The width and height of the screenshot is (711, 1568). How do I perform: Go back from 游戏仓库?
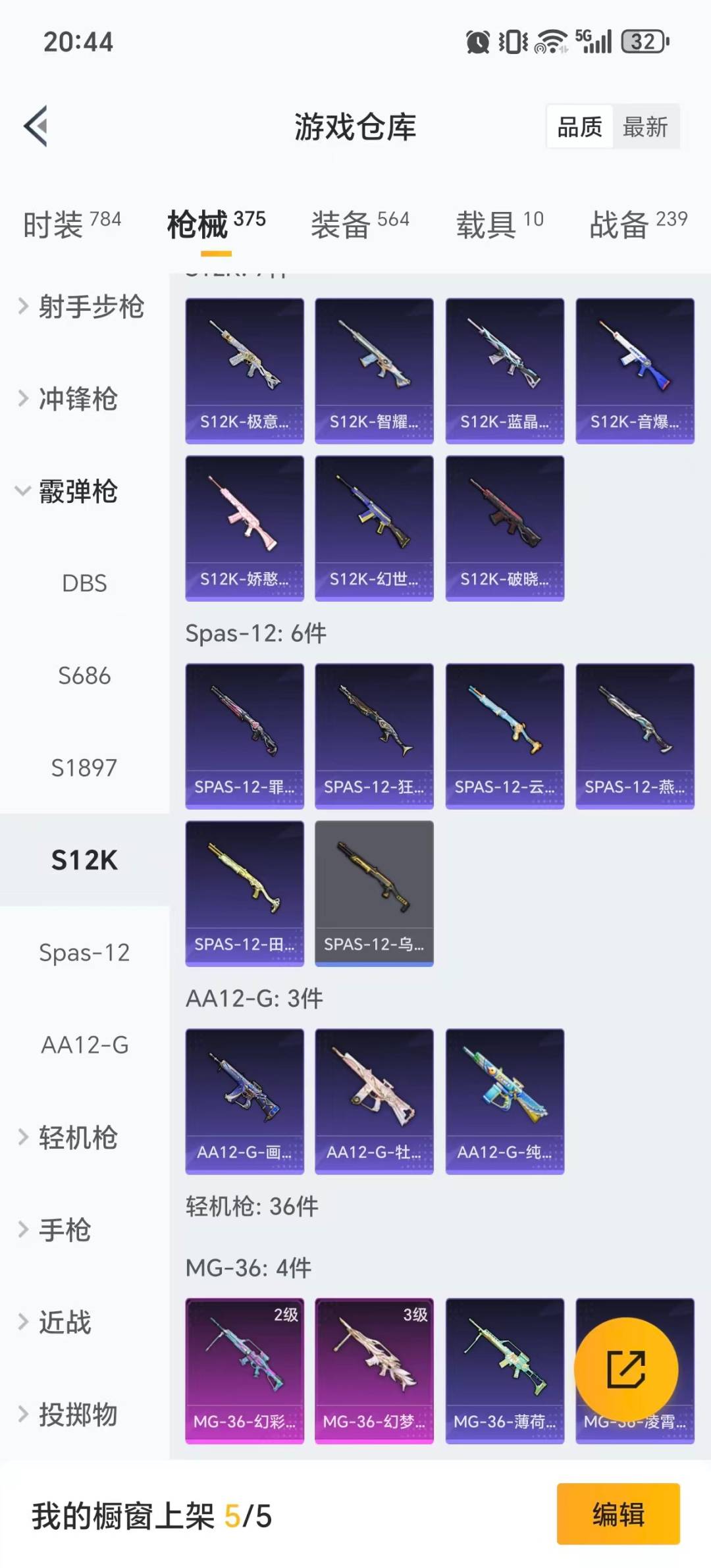pyautogui.click(x=37, y=126)
